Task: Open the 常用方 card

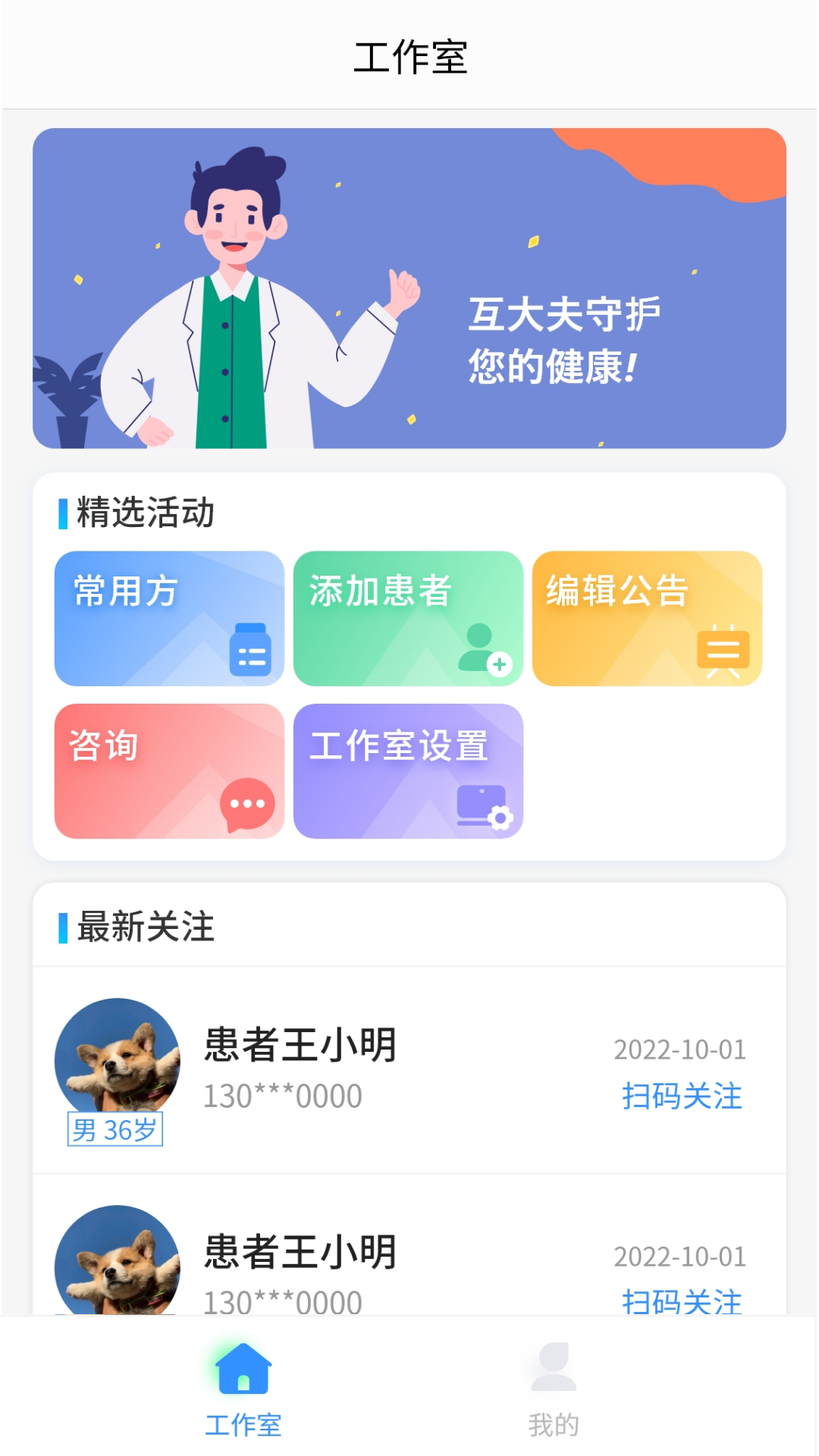Action: [x=168, y=618]
